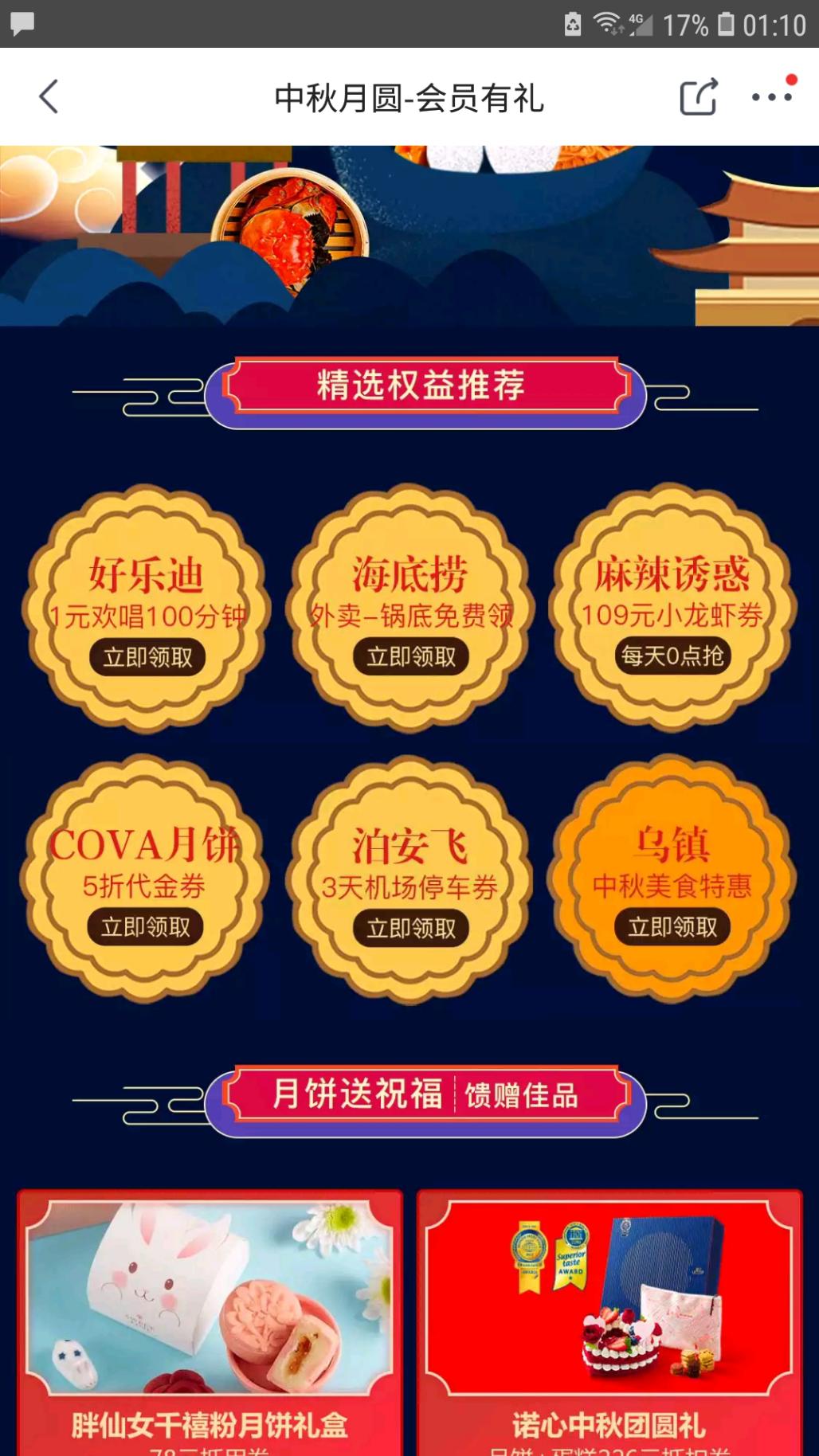The width and height of the screenshot is (819, 1456).
Task: Claim the 泊安飞 3天机场停车券
Action: pos(411,928)
